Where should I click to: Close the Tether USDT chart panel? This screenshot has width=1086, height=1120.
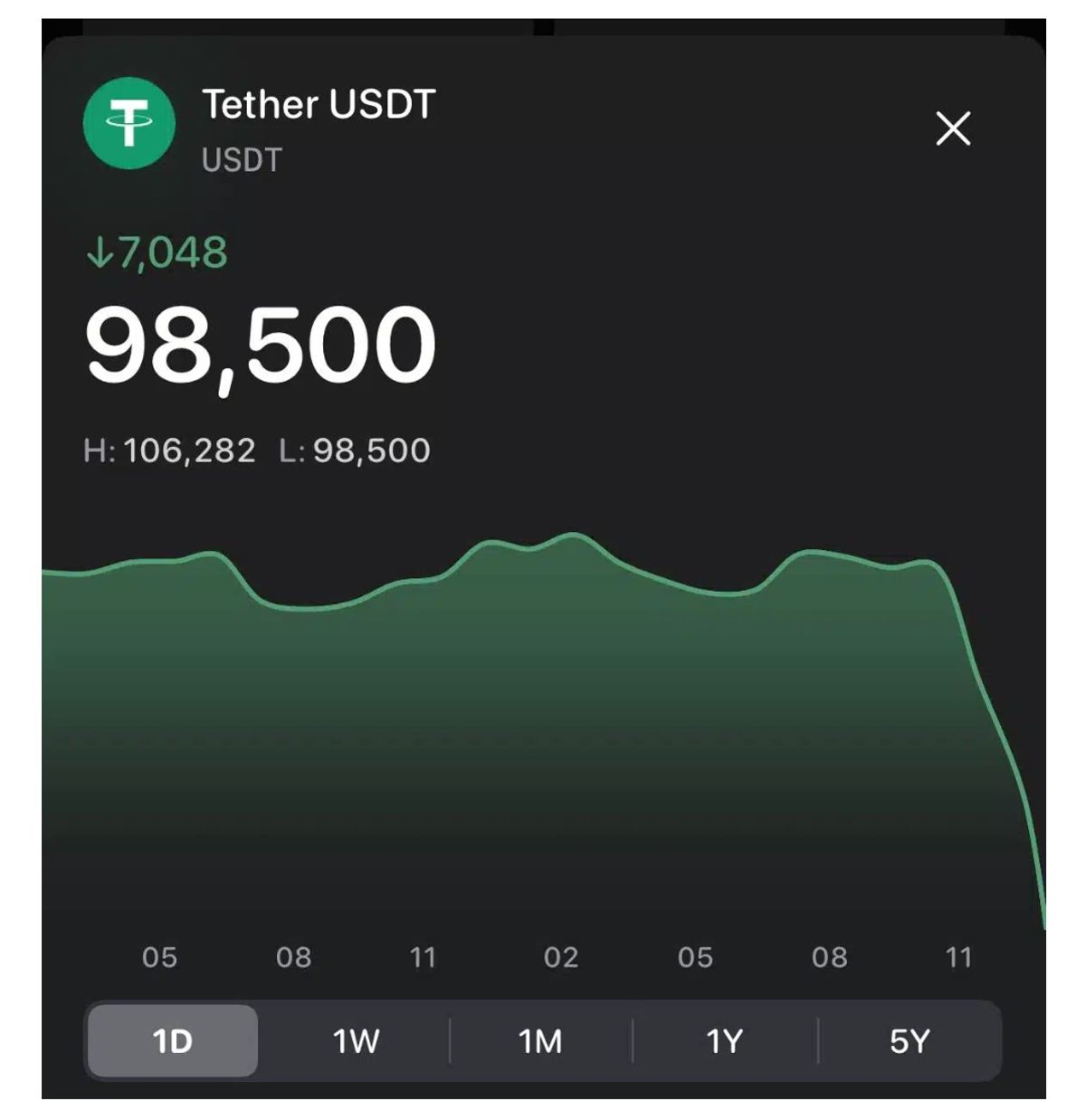point(953,128)
